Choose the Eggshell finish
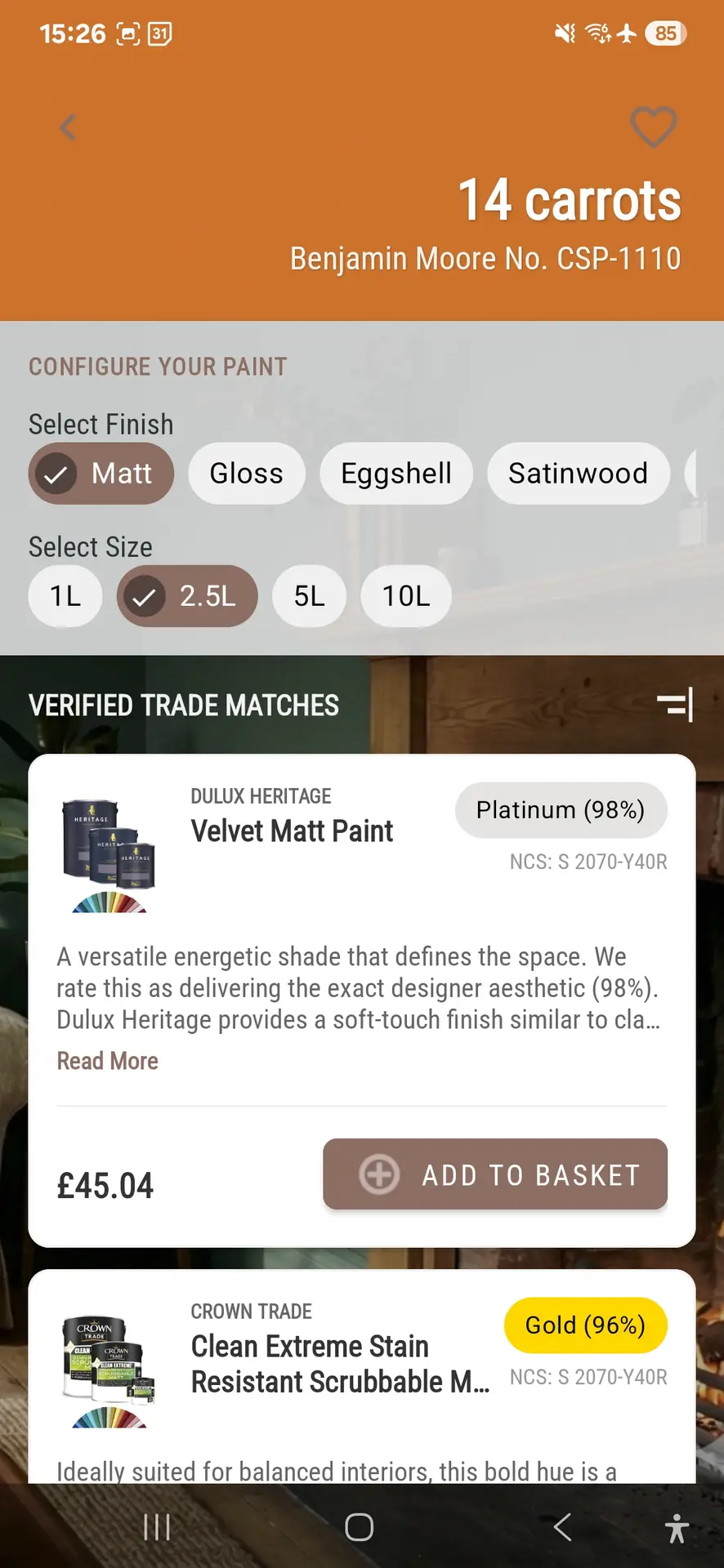724x1568 pixels. coord(396,474)
